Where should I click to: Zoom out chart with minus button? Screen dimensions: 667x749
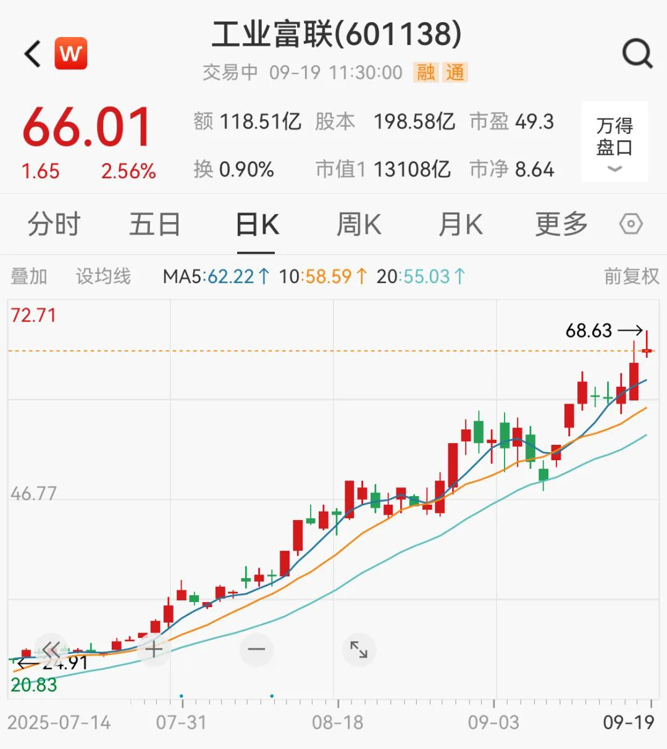pos(256,649)
